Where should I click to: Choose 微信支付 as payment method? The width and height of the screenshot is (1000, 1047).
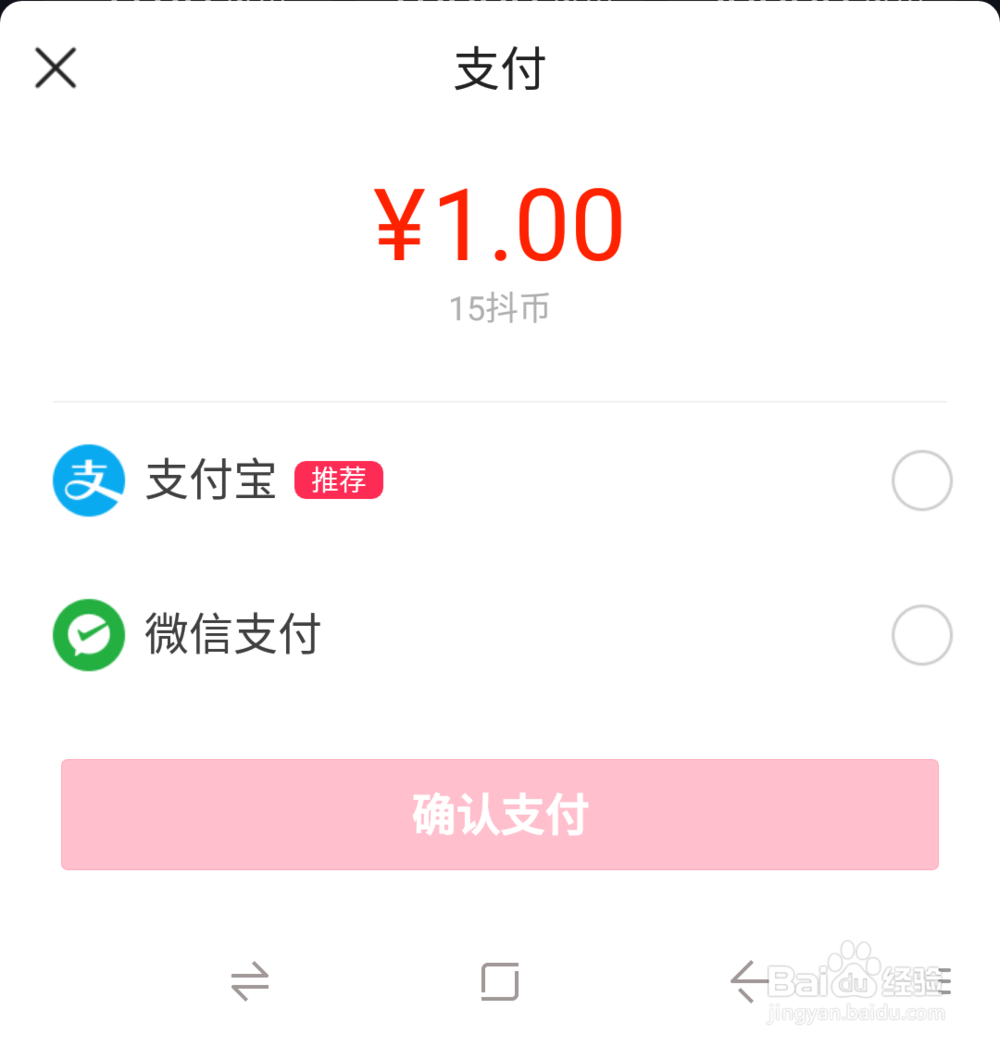[921, 635]
